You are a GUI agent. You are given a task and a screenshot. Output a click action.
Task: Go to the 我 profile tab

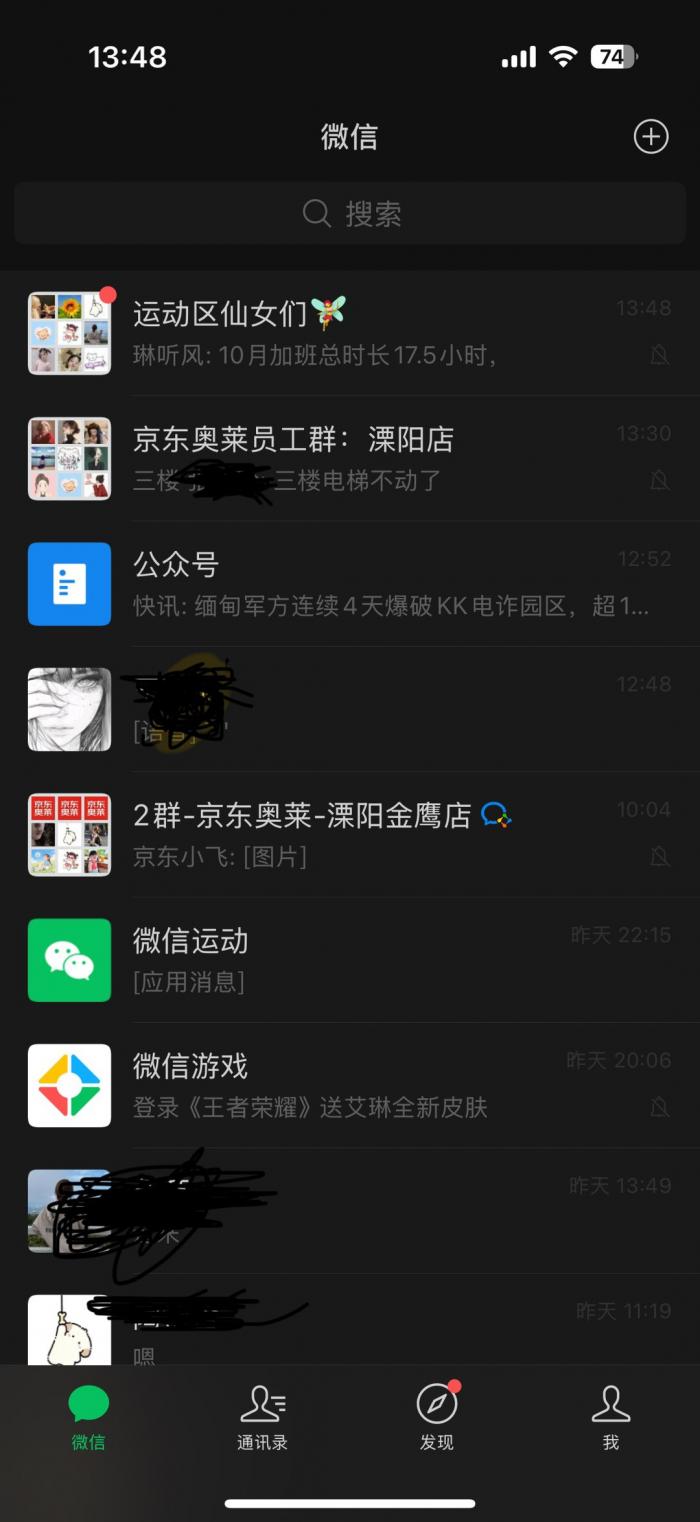pos(611,1417)
